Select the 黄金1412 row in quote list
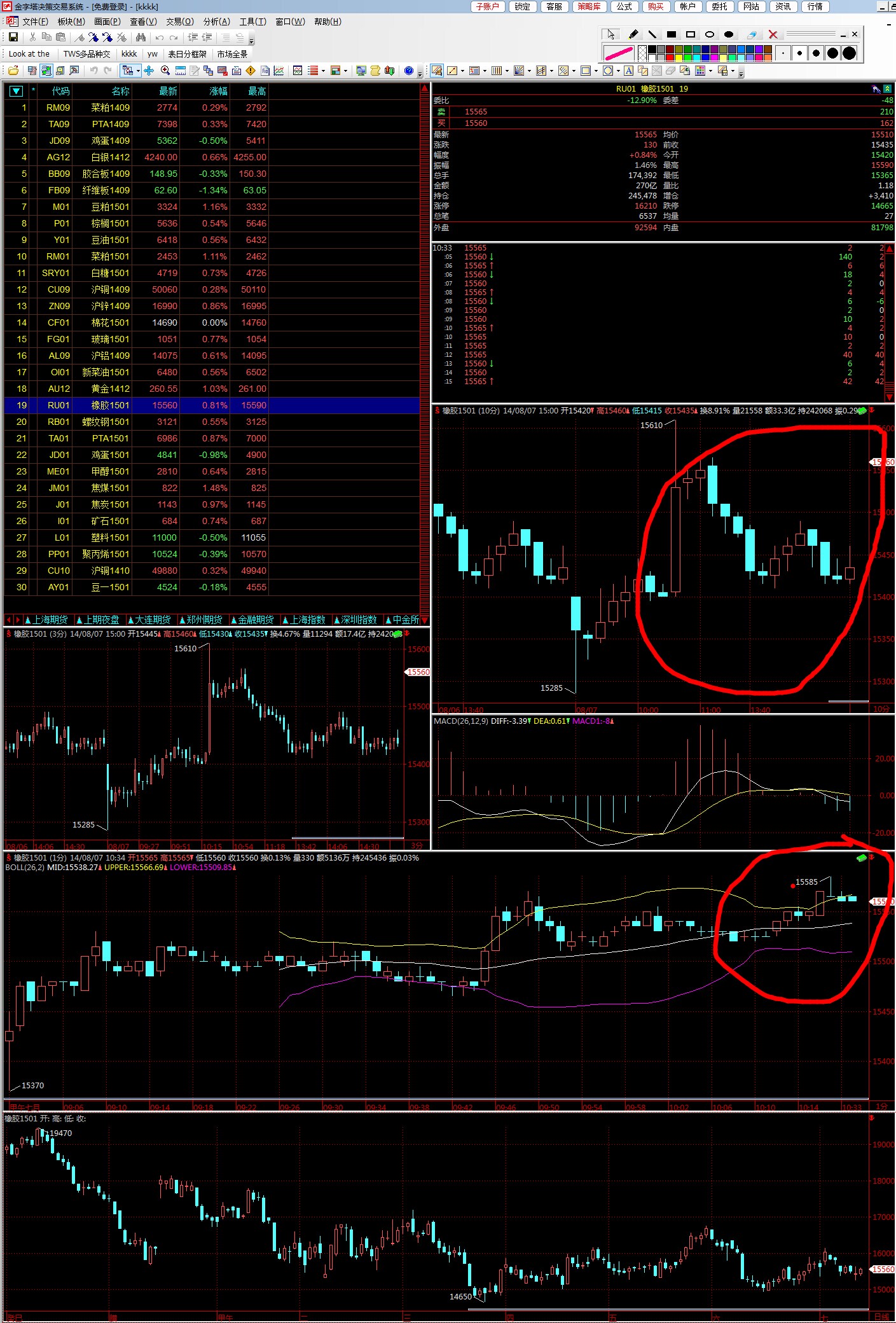 110,389
